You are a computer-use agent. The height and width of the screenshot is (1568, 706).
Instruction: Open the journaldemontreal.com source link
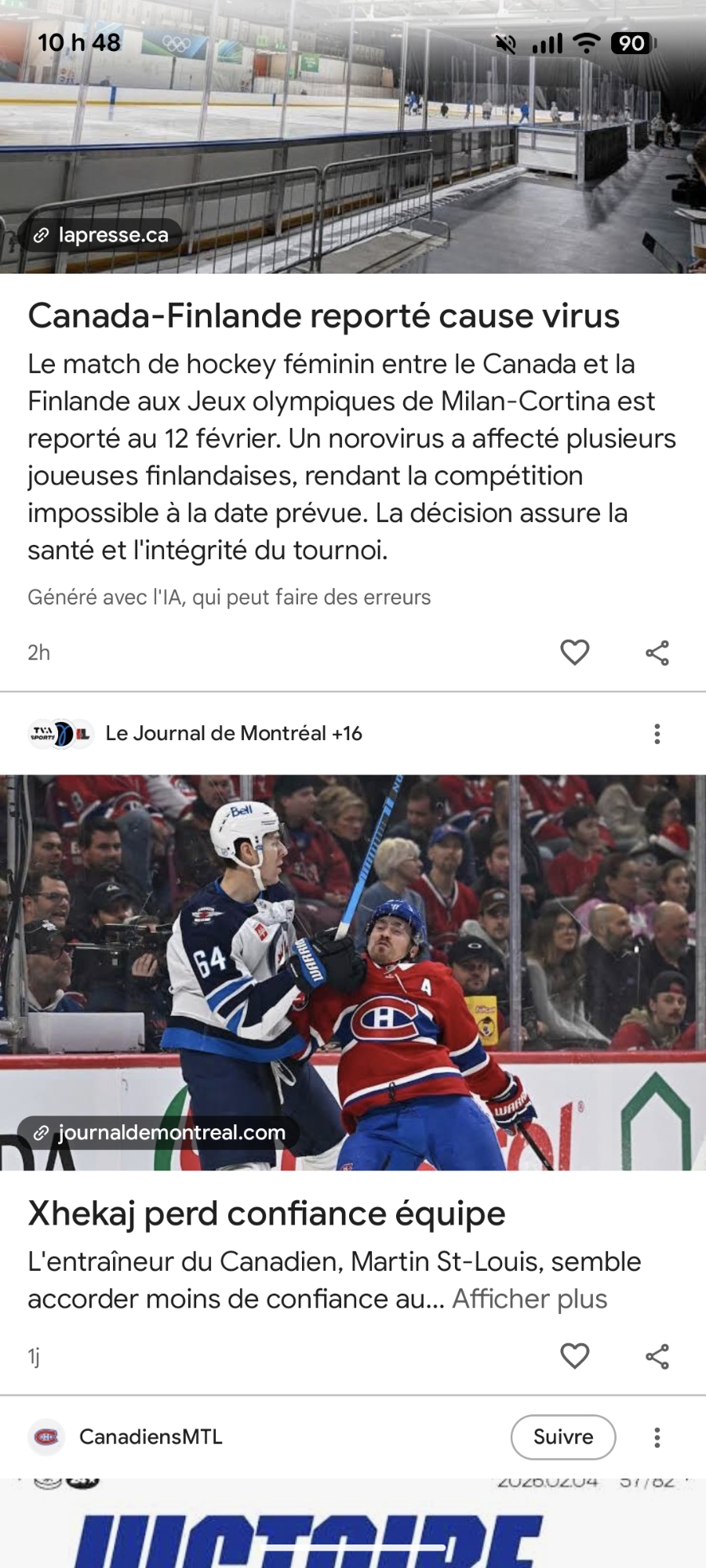[x=159, y=1133]
